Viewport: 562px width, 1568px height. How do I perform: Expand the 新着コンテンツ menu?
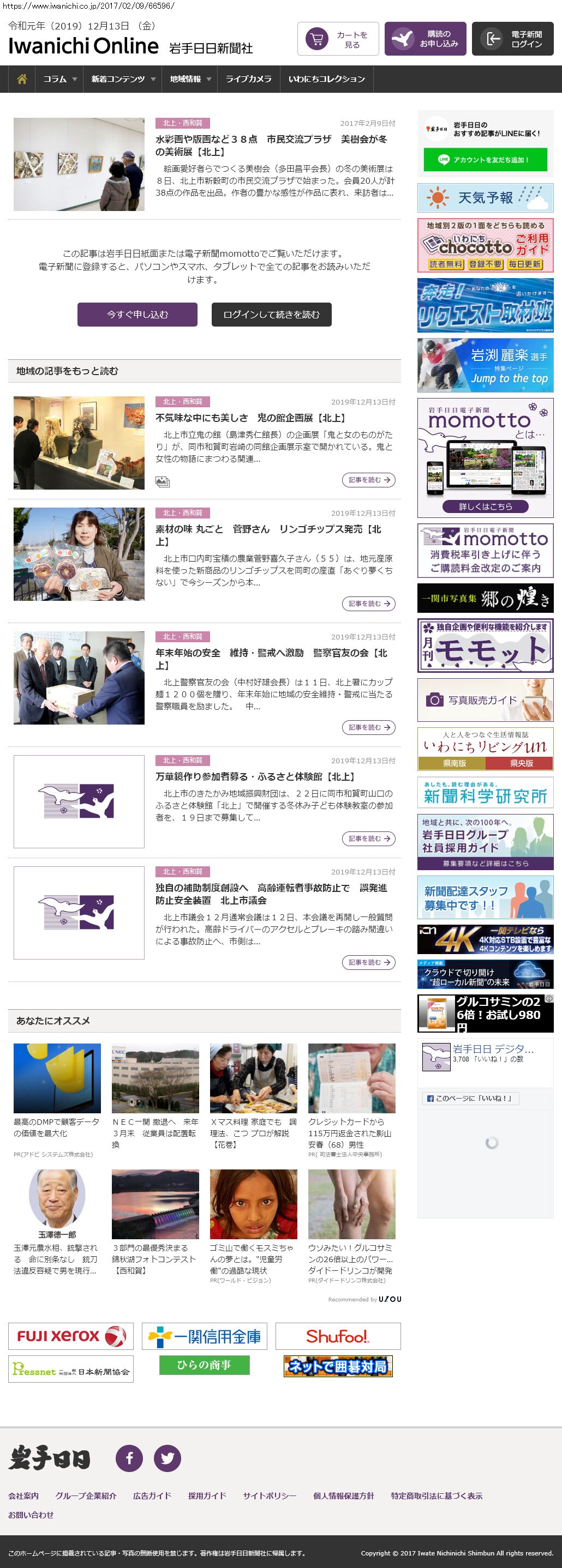tap(123, 79)
